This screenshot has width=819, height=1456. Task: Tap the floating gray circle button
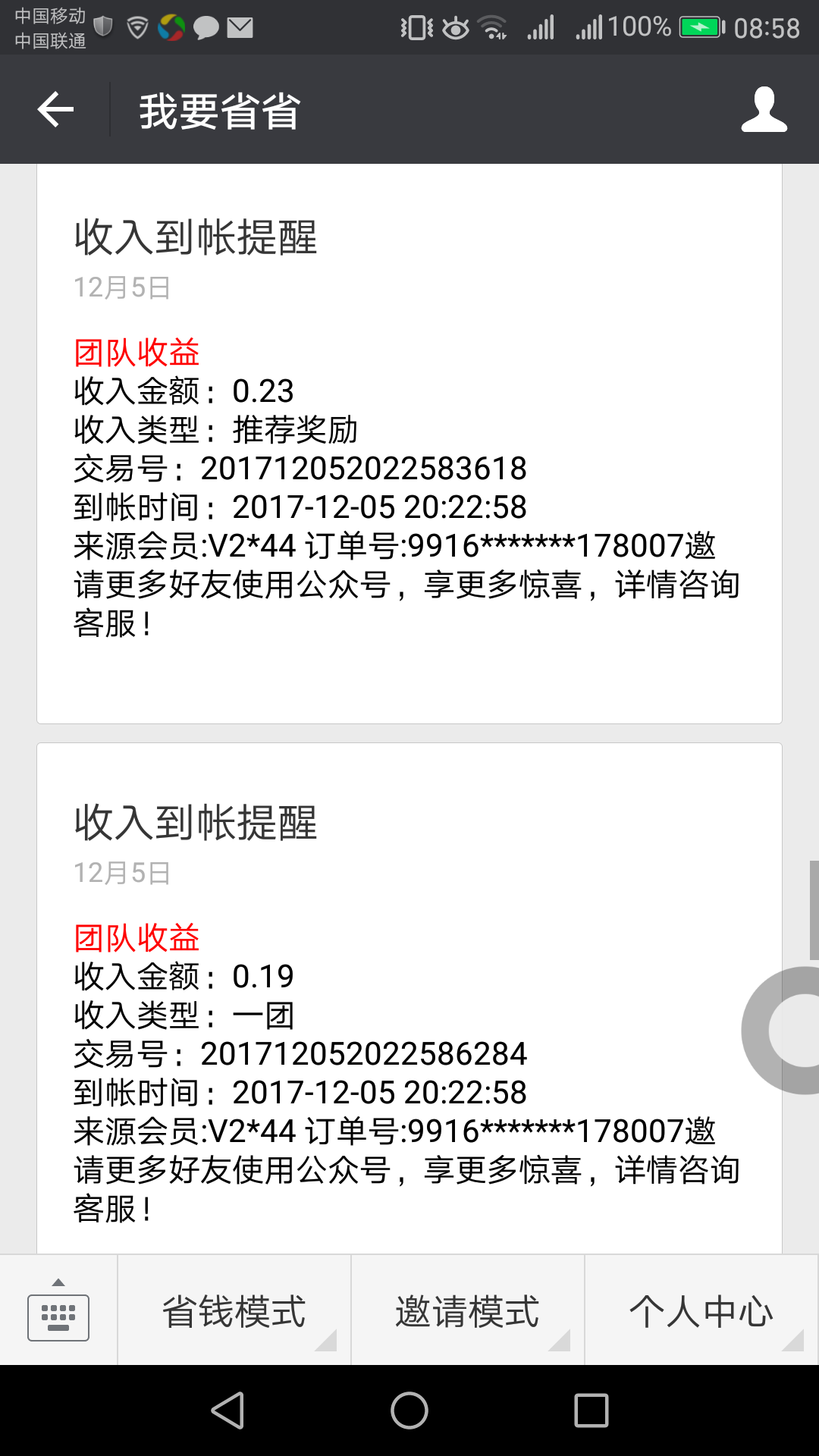click(781, 1030)
